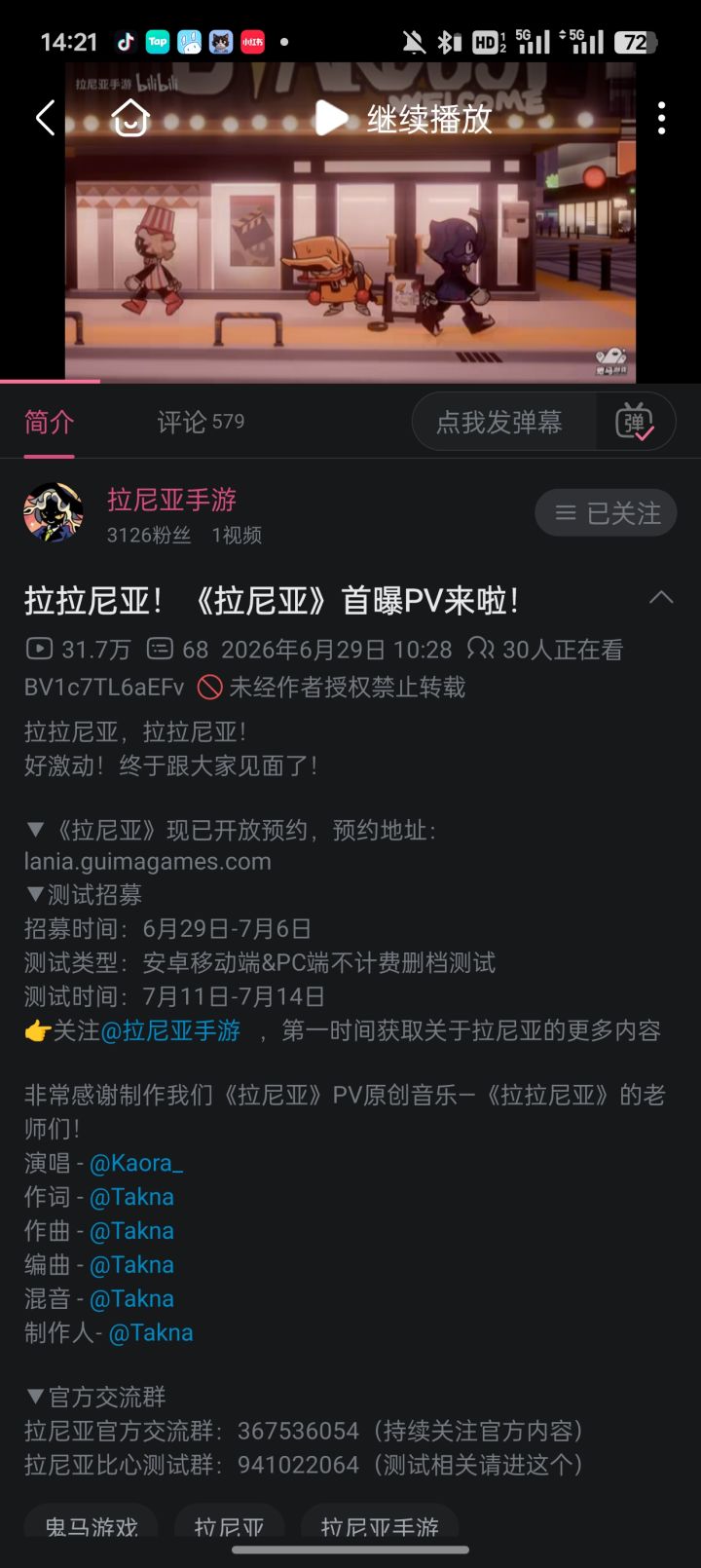Screen dimensions: 701x1568
Task: Toggle the danmaku display switch
Action: coord(635,422)
